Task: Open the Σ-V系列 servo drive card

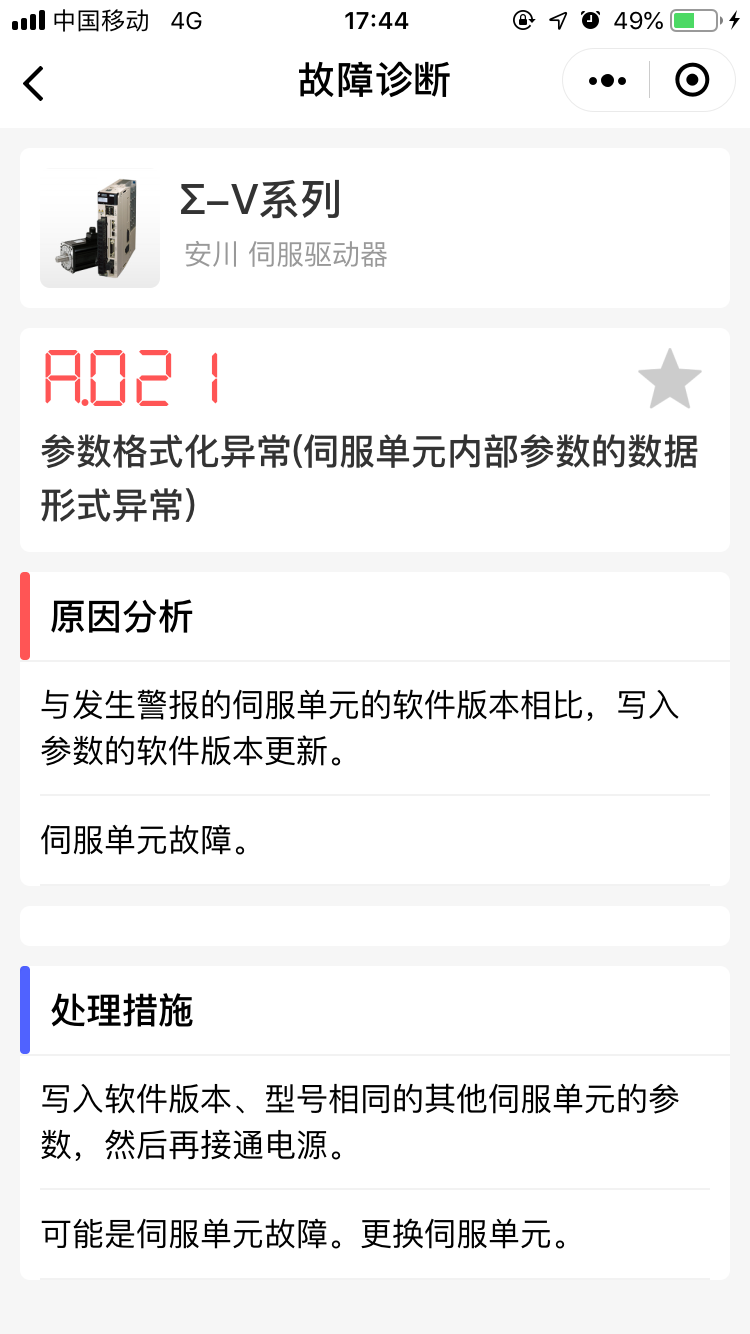Action: (x=374, y=228)
